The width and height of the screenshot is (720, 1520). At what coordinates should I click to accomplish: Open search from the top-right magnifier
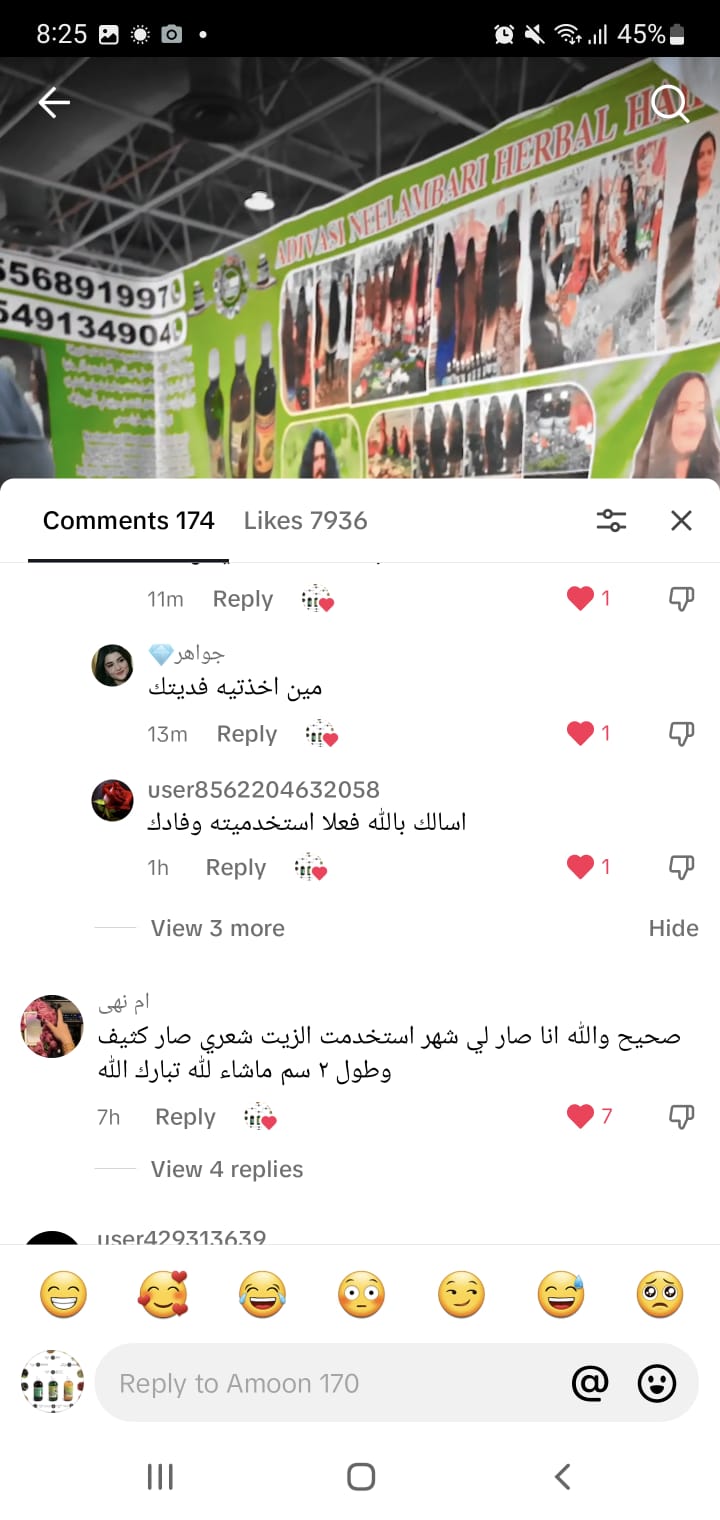point(669,103)
